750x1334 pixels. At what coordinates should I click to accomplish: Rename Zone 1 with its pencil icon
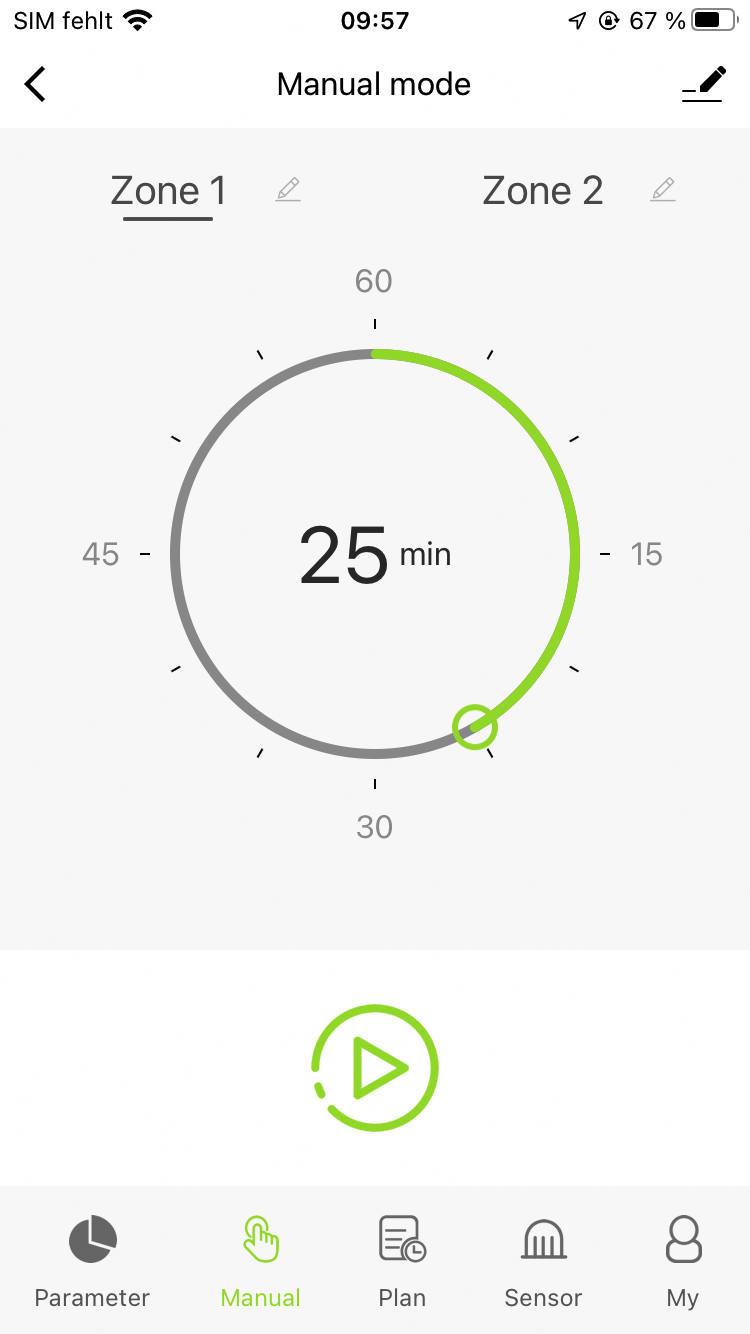(288, 189)
